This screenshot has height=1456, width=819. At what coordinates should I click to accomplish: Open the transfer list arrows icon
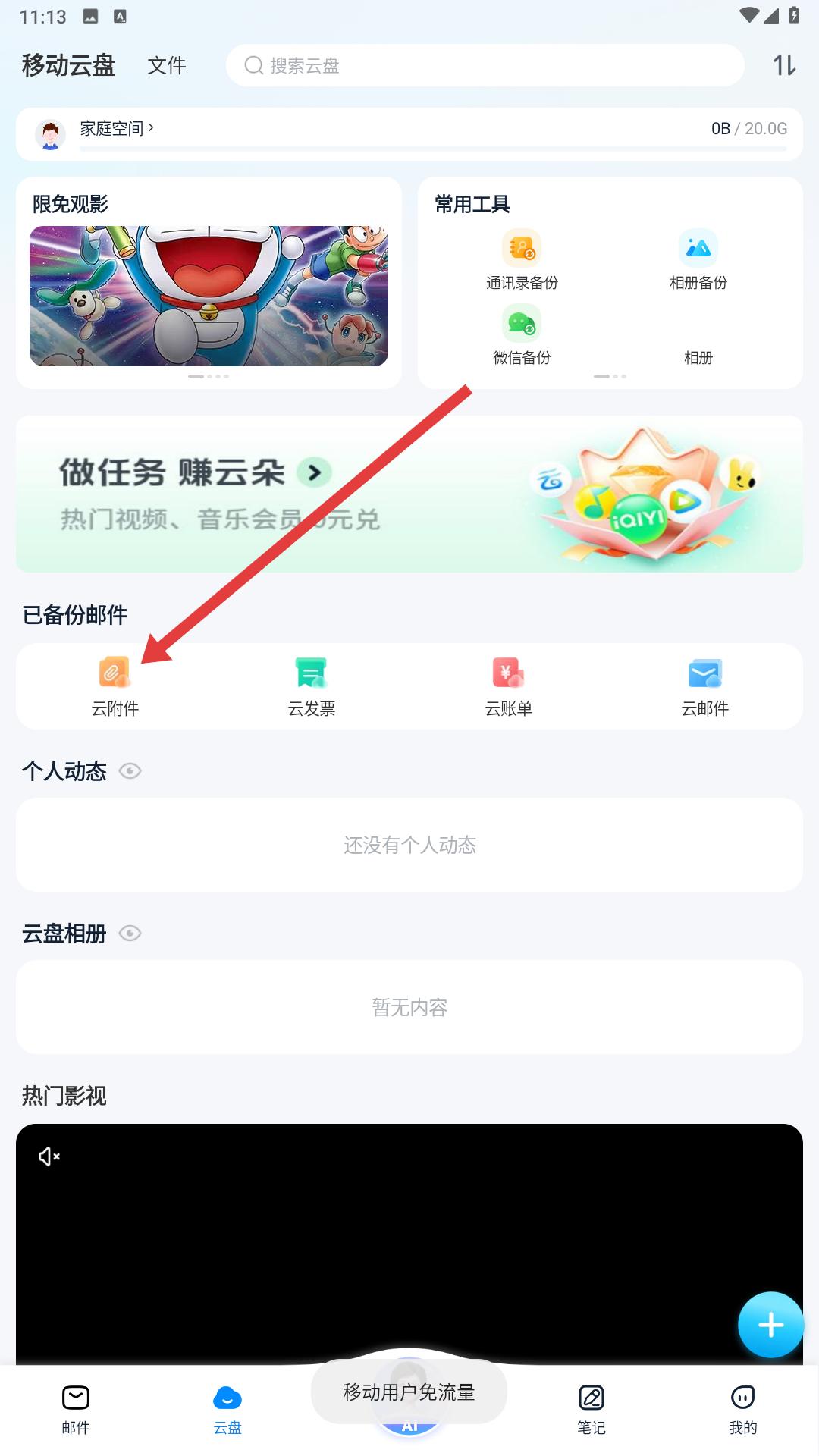click(x=784, y=65)
